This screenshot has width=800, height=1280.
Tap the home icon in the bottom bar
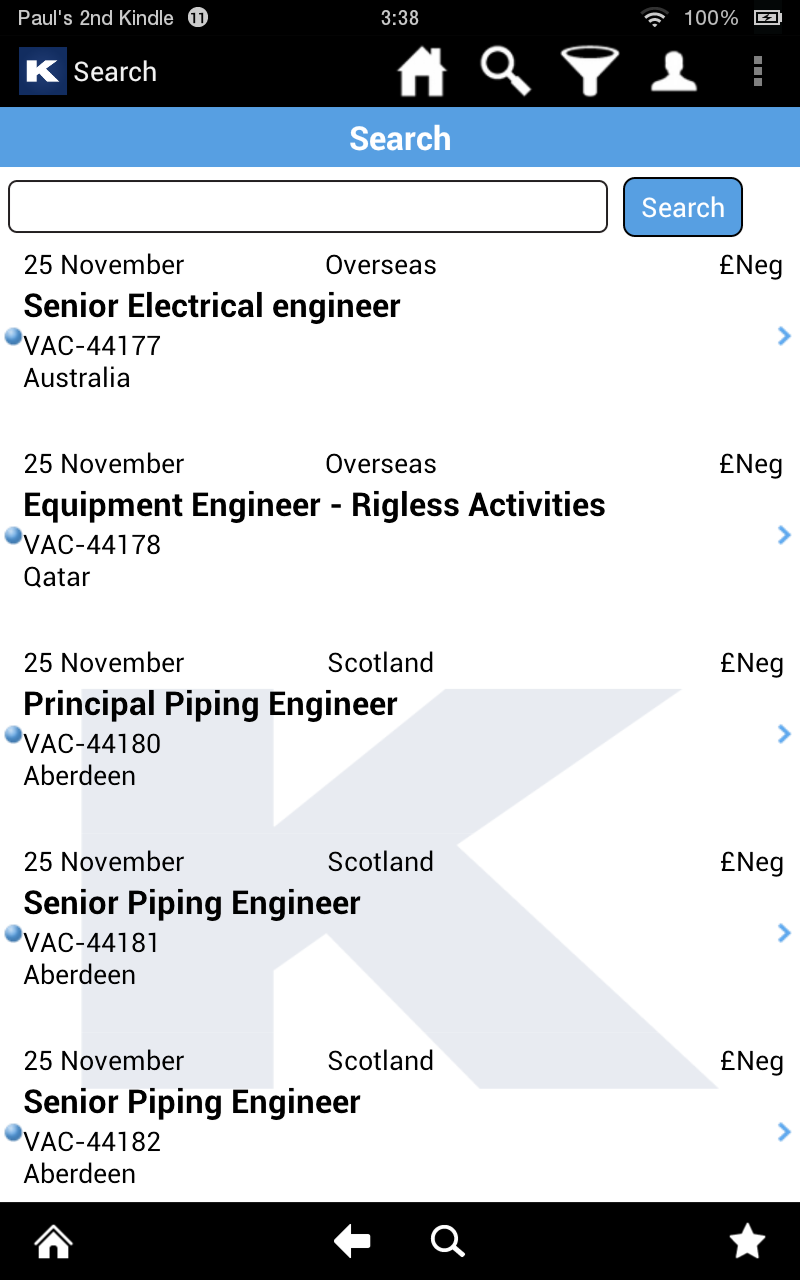pyautogui.click(x=52, y=1240)
